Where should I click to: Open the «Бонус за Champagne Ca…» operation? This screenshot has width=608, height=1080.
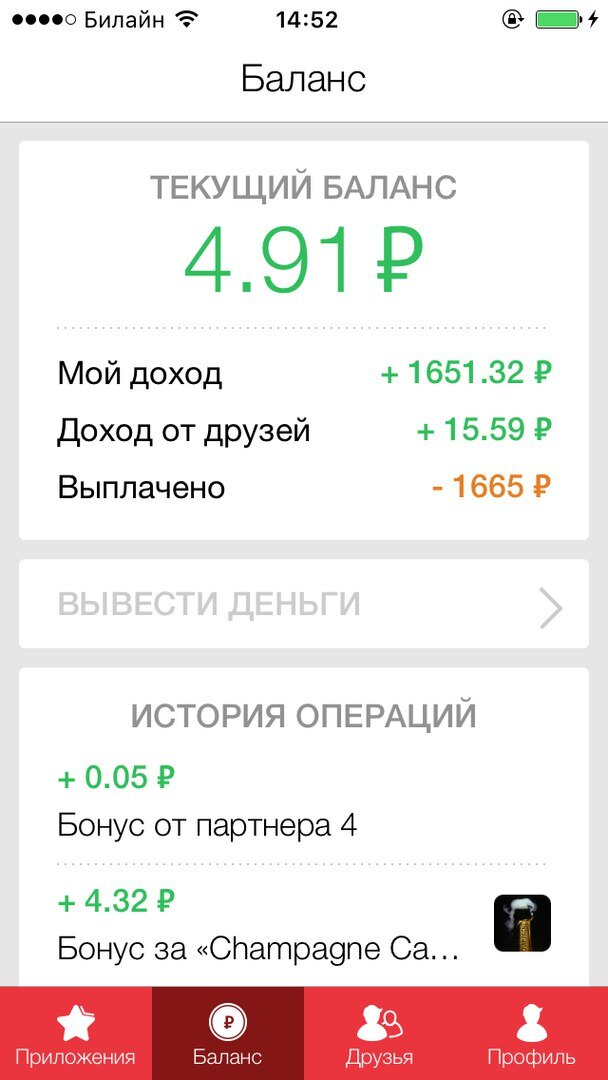260,924
